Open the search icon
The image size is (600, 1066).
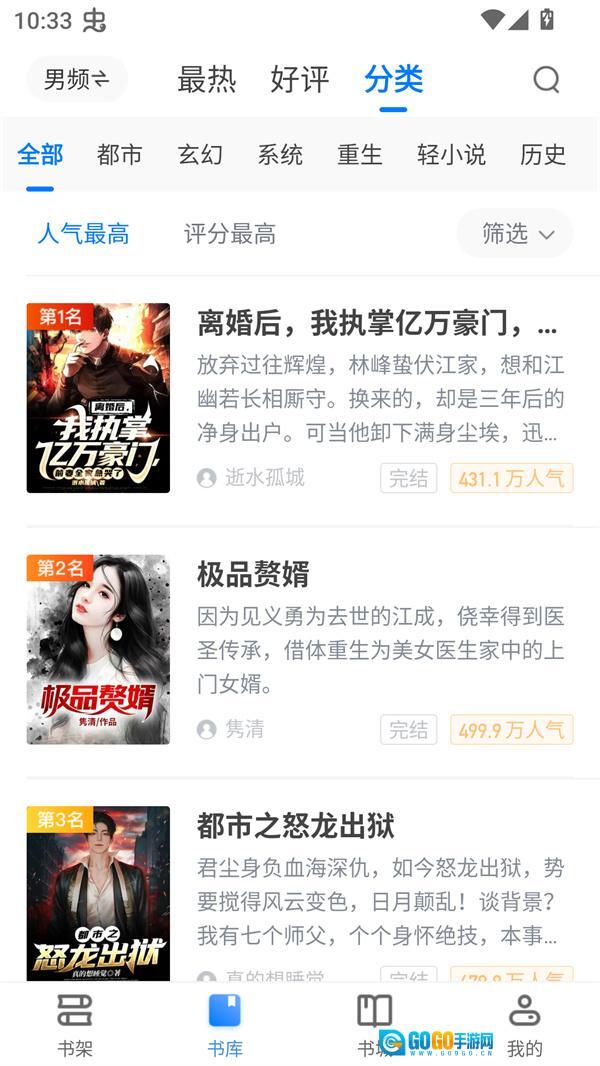point(546,80)
